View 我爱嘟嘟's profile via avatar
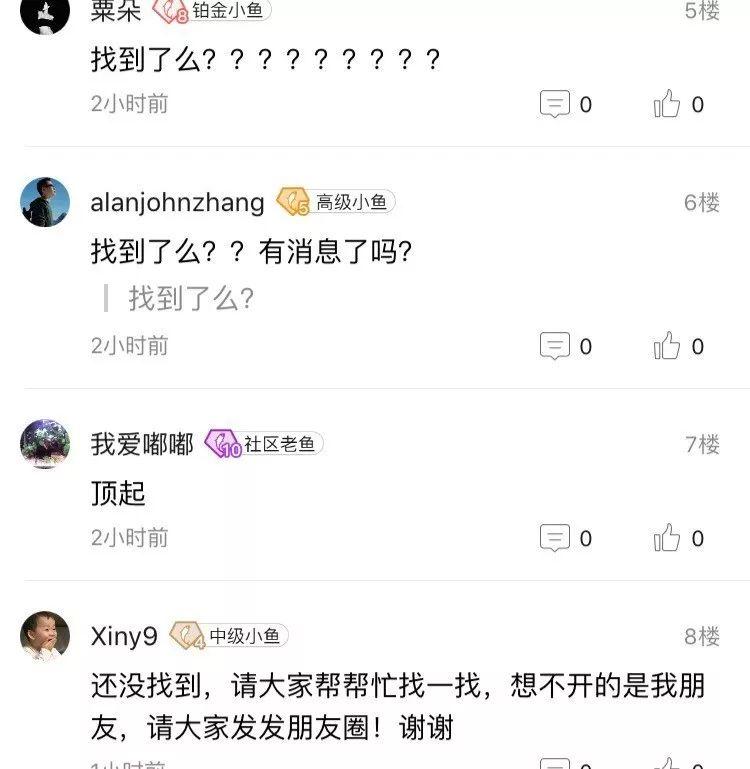 pos(45,444)
